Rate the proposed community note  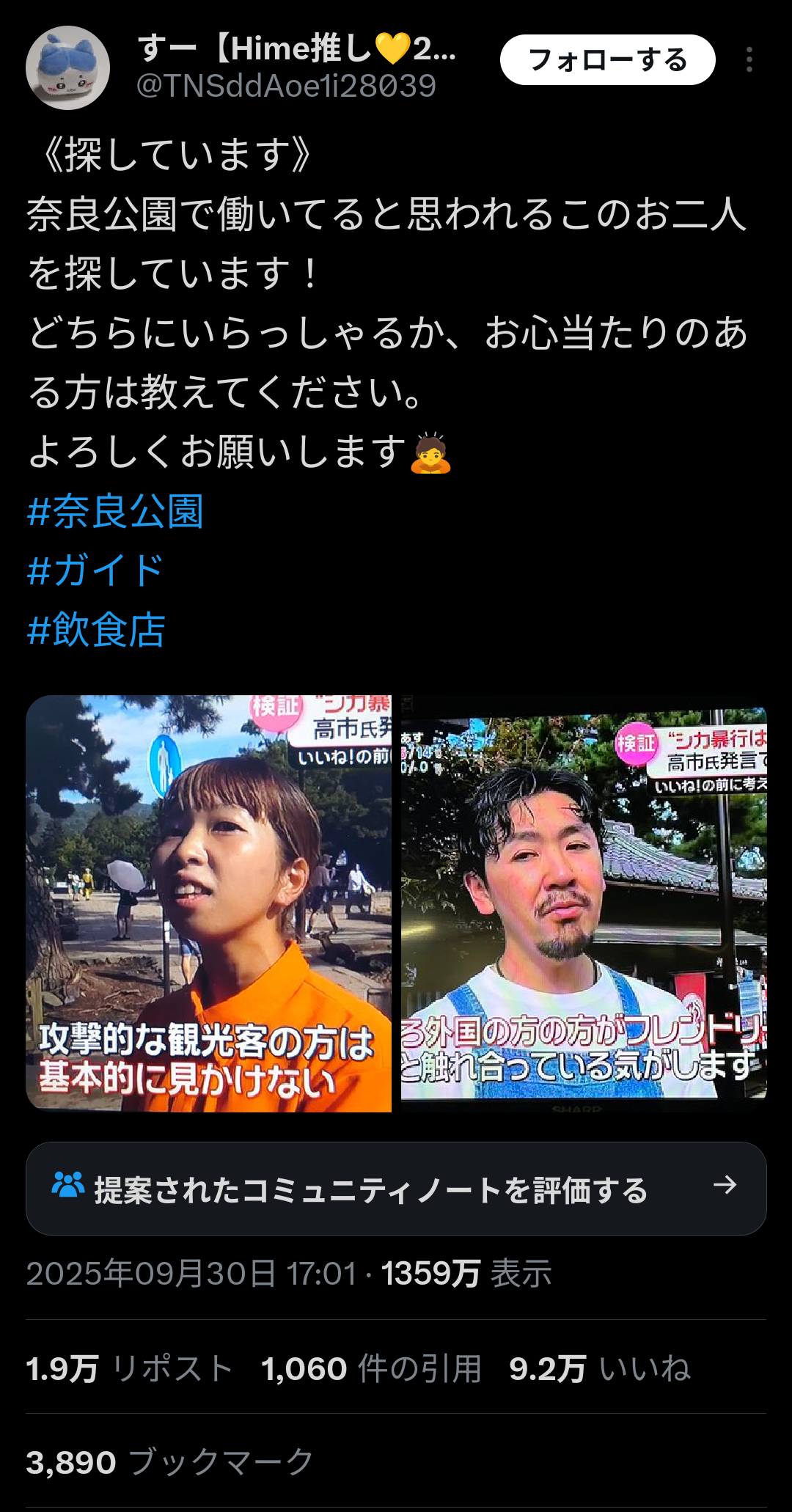point(396,1188)
